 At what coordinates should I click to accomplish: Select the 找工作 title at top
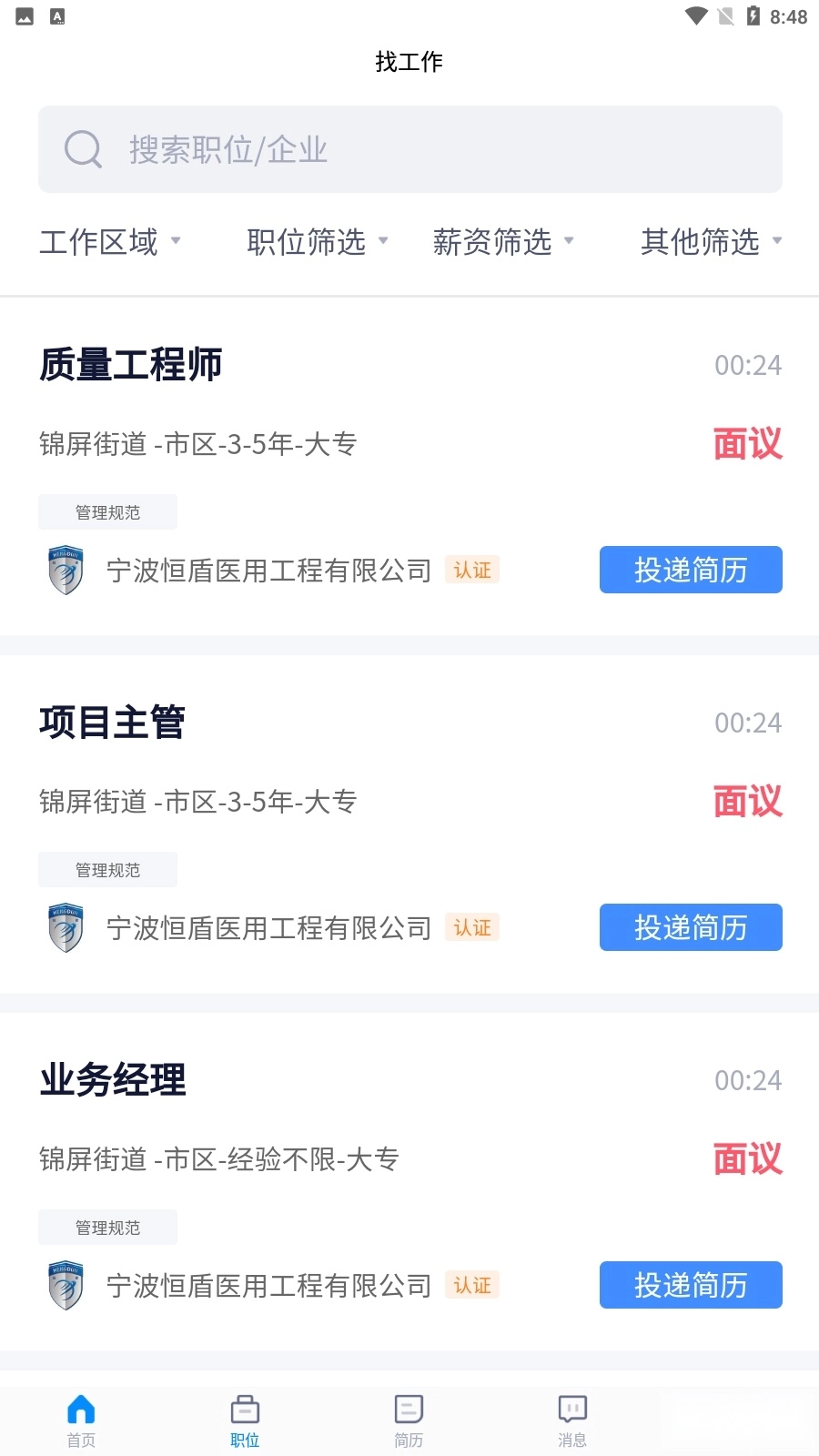pyautogui.click(x=409, y=62)
